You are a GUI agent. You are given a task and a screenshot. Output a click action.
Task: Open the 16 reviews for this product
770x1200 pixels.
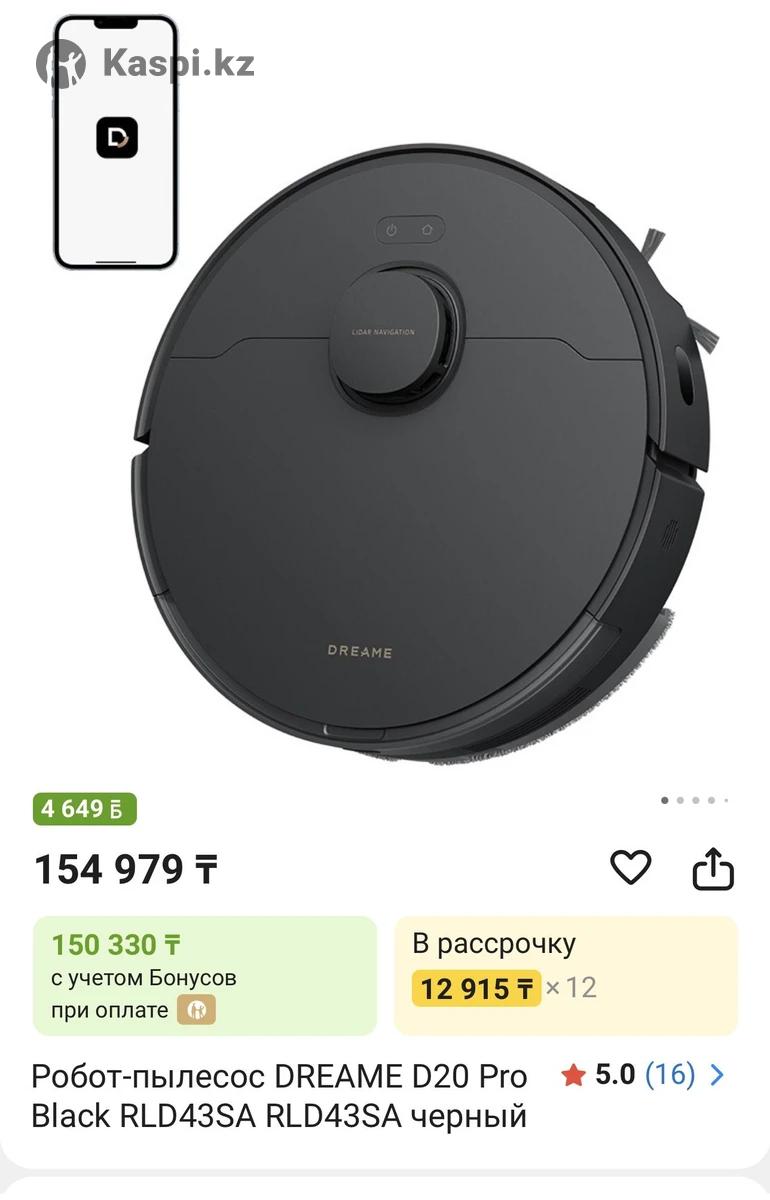[669, 1075]
